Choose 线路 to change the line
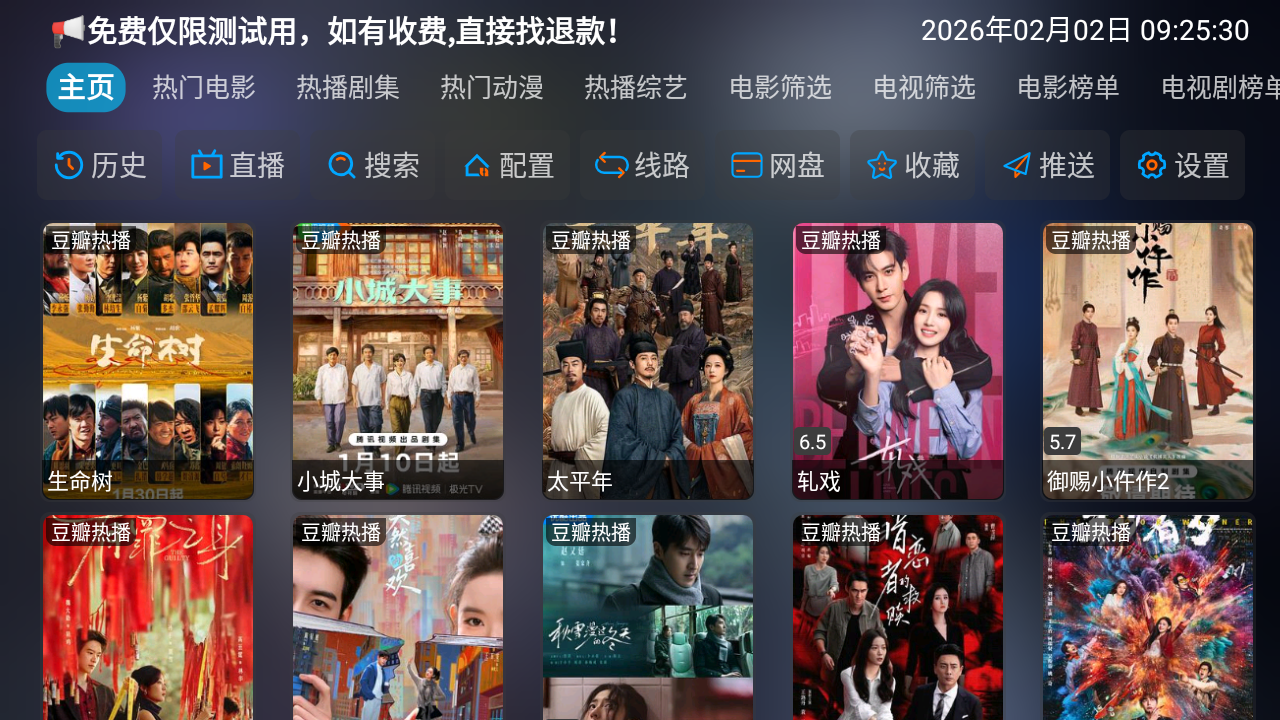The image size is (1280, 720). [643, 165]
